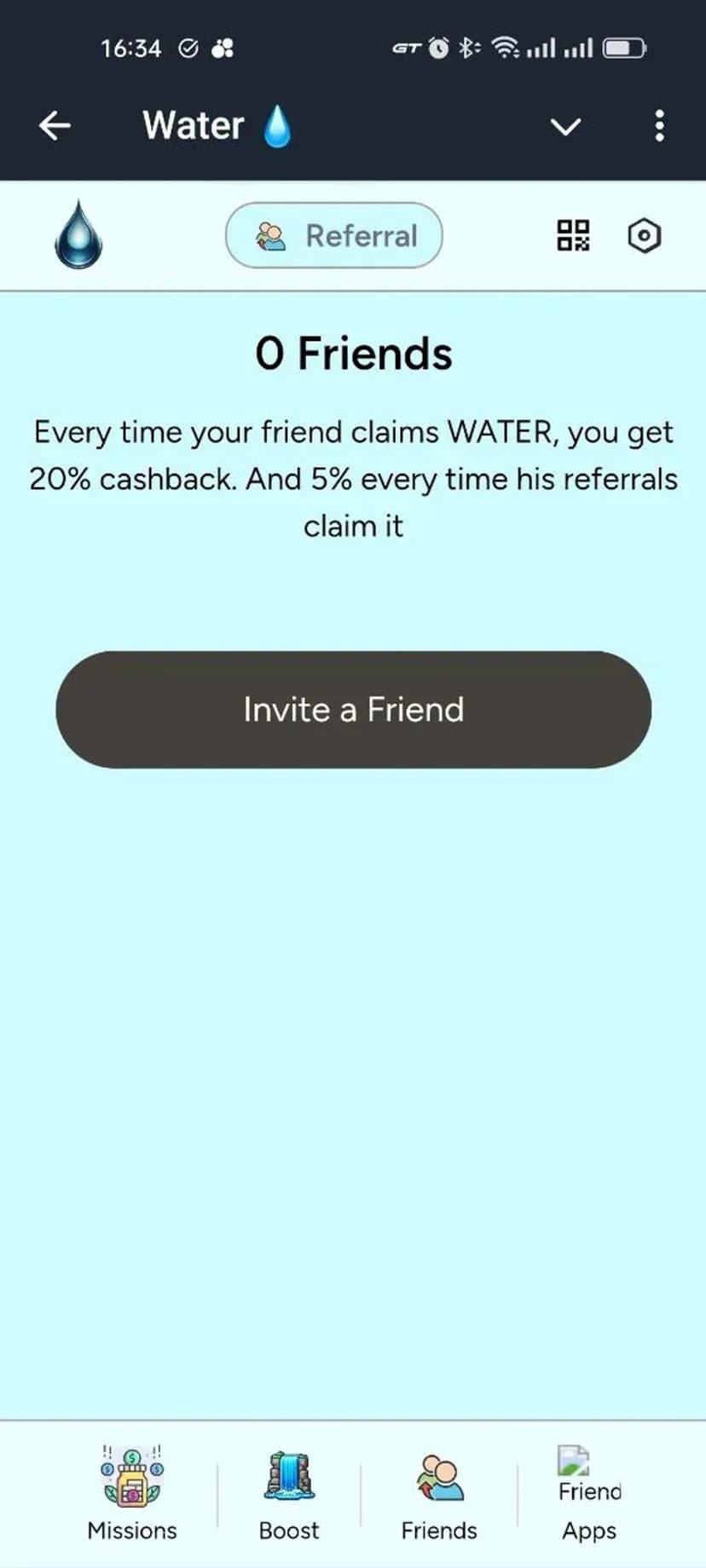Open the QR code scanner icon

click(573, 235)
